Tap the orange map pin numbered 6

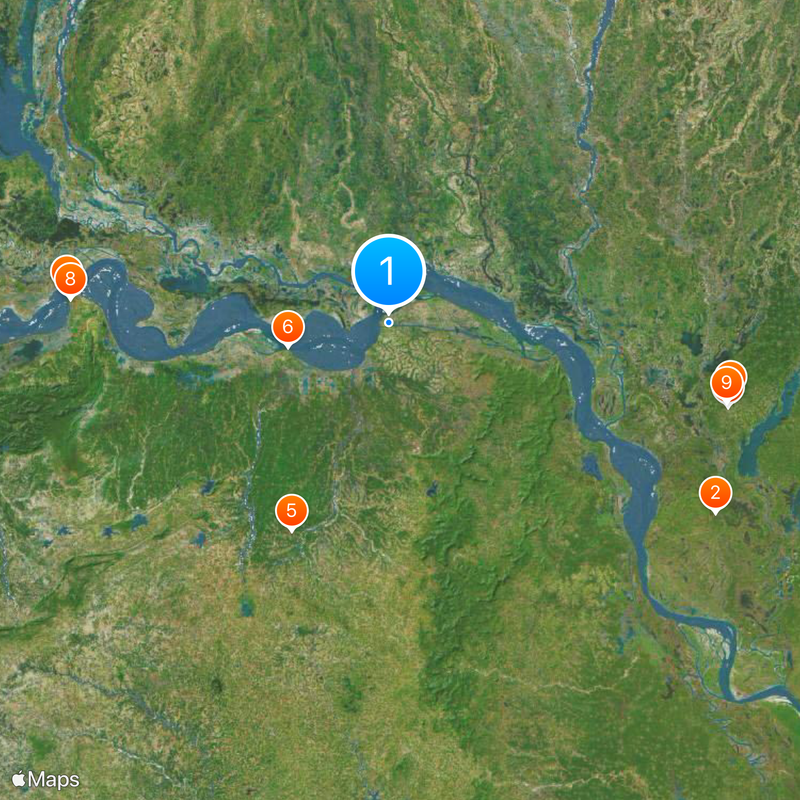point(287,326)
